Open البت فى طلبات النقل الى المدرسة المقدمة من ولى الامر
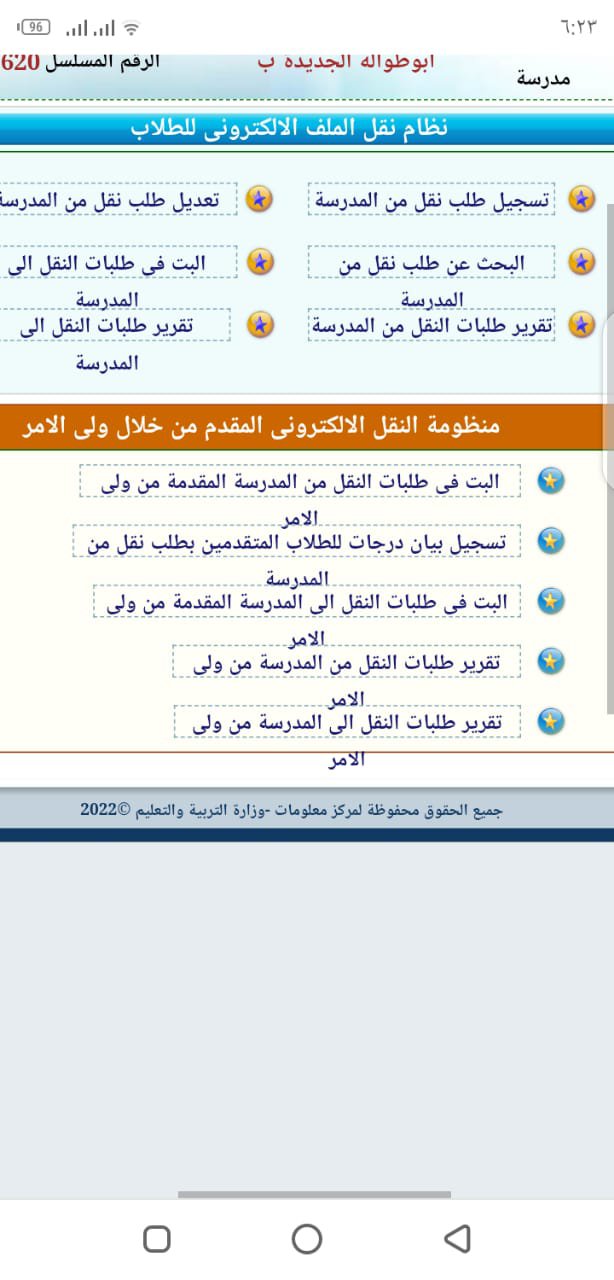This screenshot has height=1280, width=614. 307,602
